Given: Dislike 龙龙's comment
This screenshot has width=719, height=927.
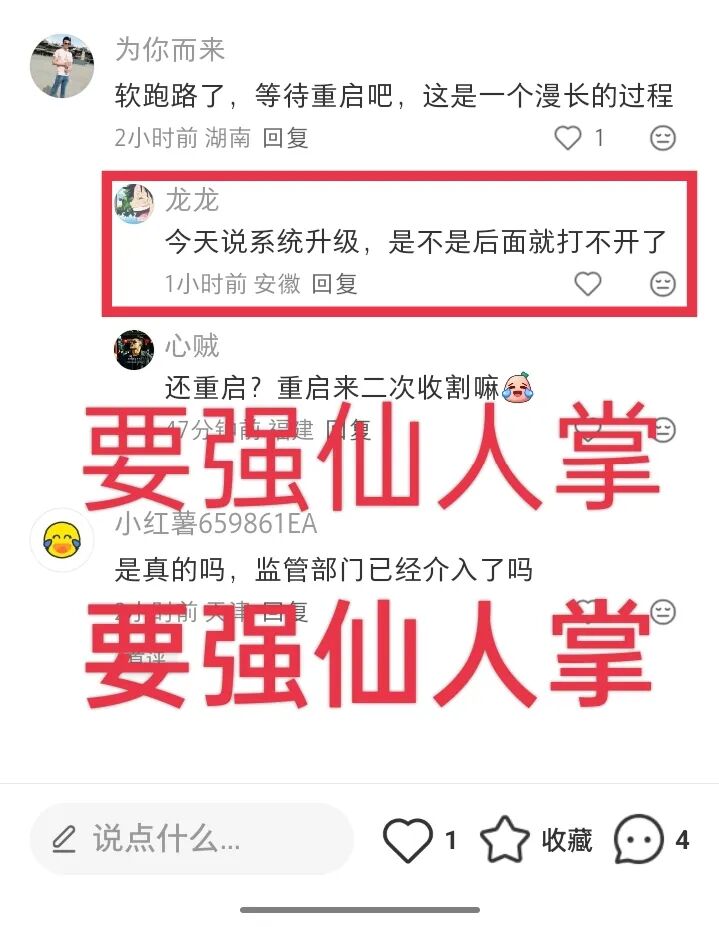Looking at the screenshot, I should click(663, 284).
